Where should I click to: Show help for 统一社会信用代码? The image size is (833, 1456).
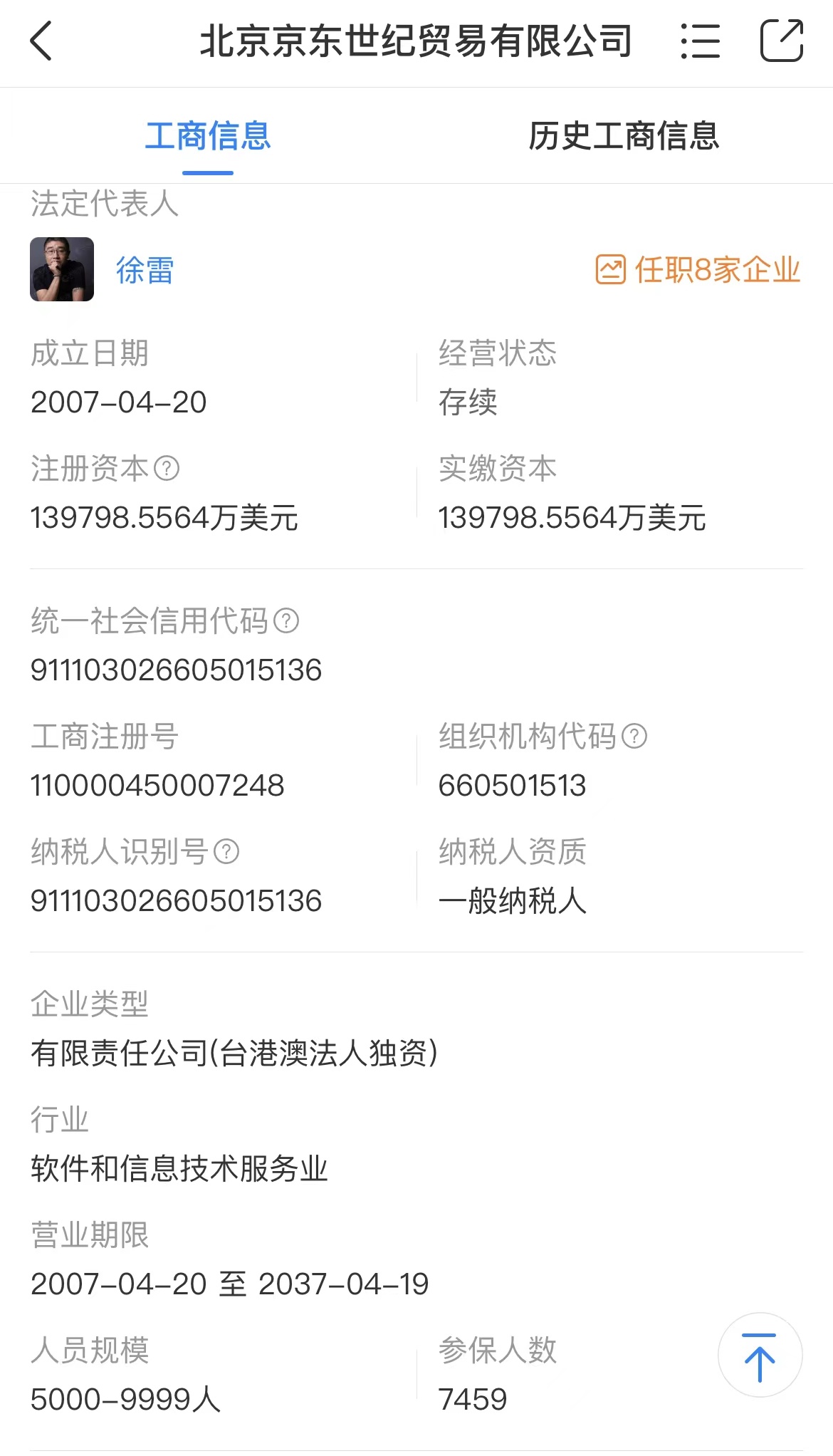pyautogui.click(x=286, y=620)
